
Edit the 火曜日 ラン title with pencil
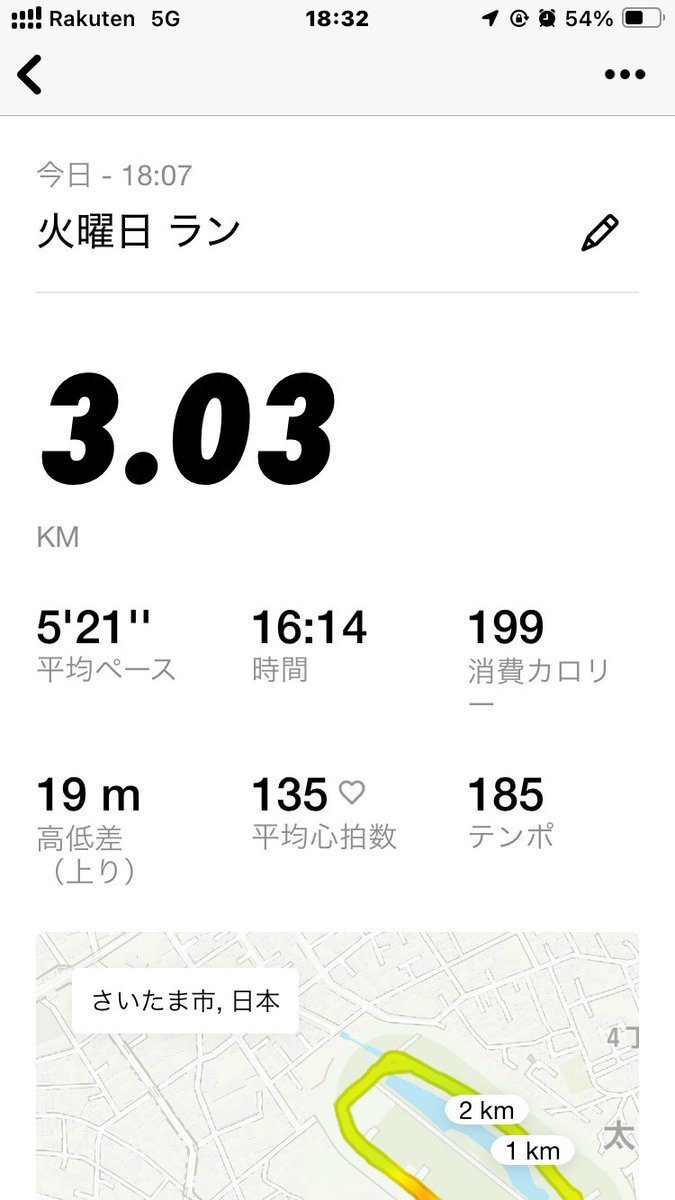point(600,232)
